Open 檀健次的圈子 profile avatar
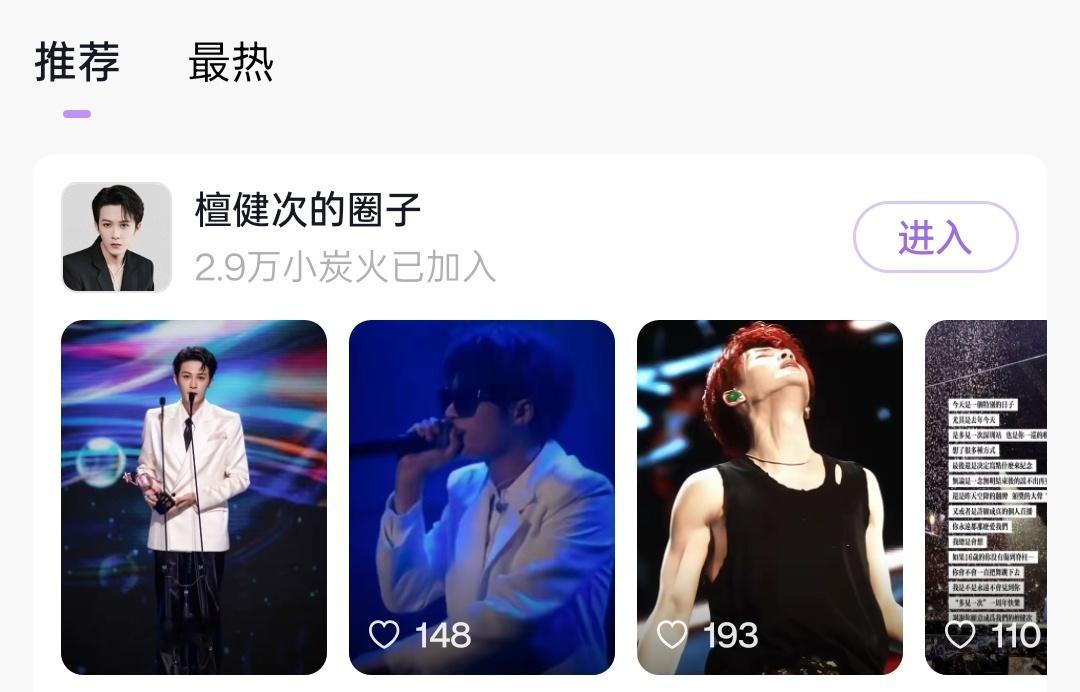The width and height of the screenshot is (1080, 692). pos(116,238)
